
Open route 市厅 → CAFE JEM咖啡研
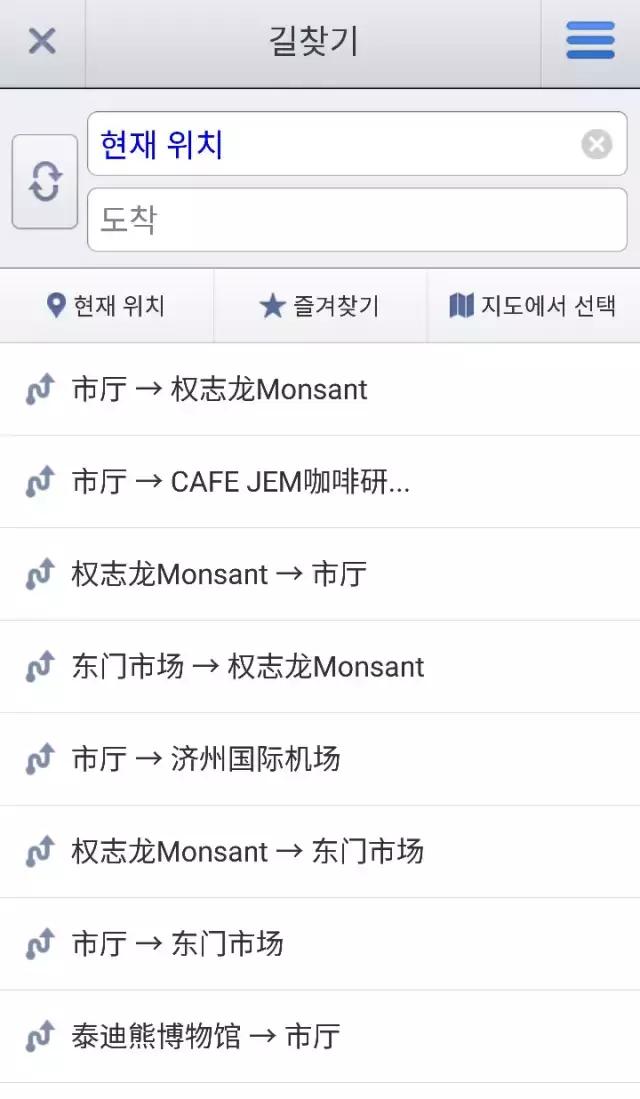coord(320,482)
